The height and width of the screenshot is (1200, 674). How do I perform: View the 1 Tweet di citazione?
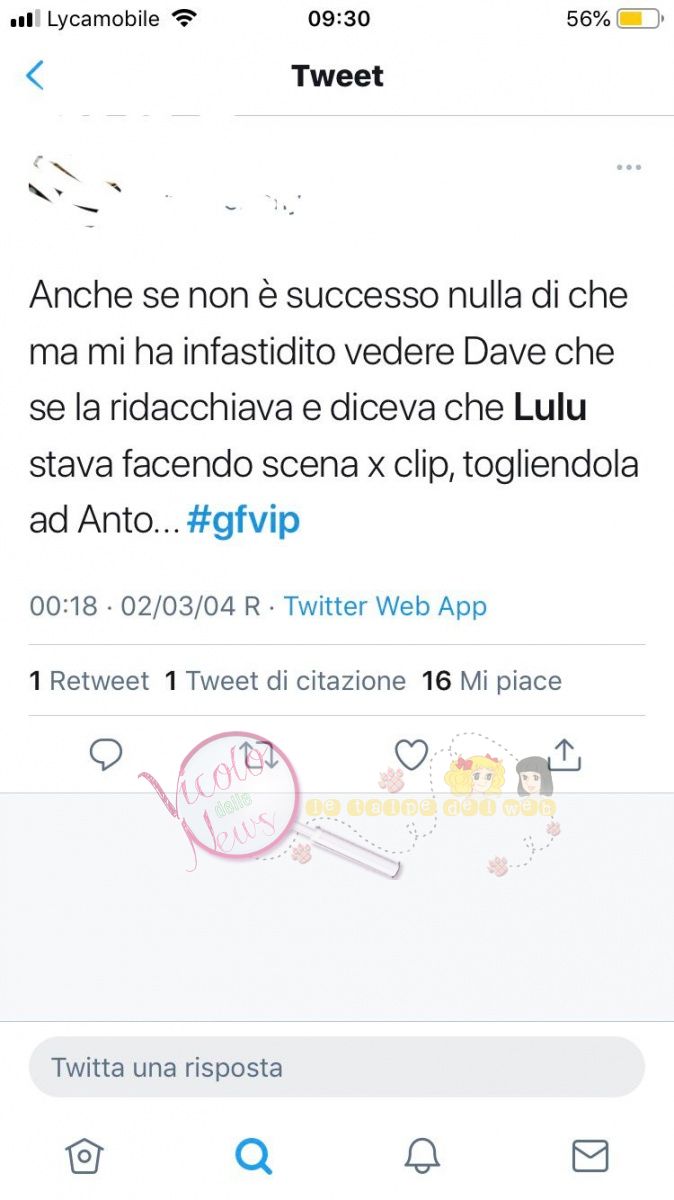285,681
